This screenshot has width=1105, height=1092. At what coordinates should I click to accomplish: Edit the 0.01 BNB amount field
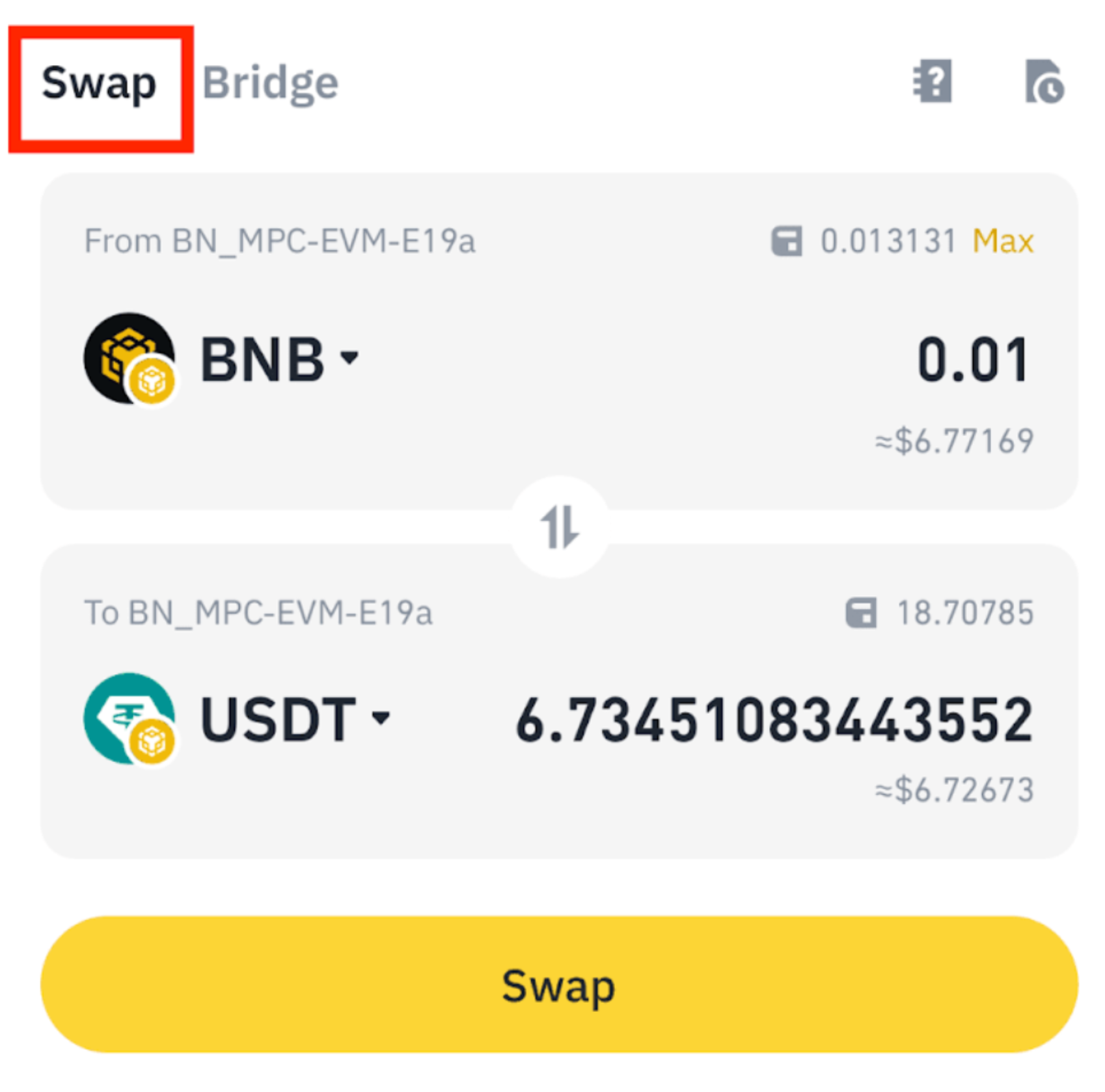(973, 360)
